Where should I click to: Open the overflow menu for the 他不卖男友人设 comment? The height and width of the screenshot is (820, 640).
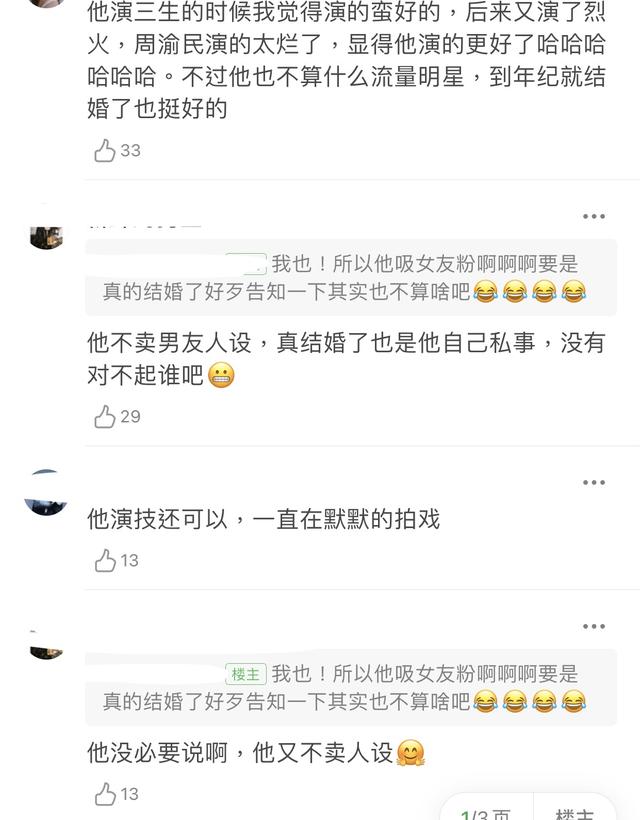[x=594, y=217]
